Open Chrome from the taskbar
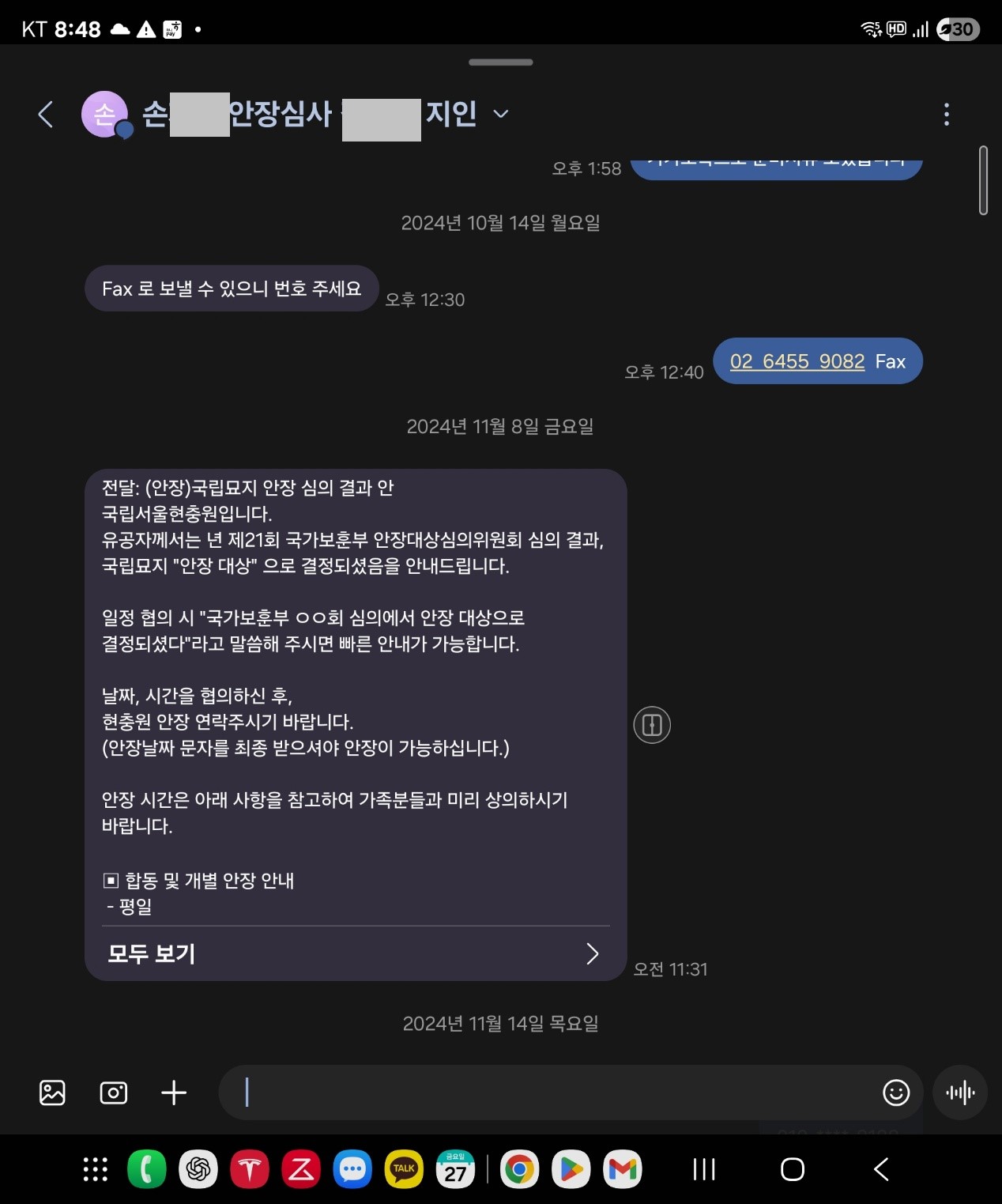The width and height of the screenshot is (1002, 1204). (519, 1169)
